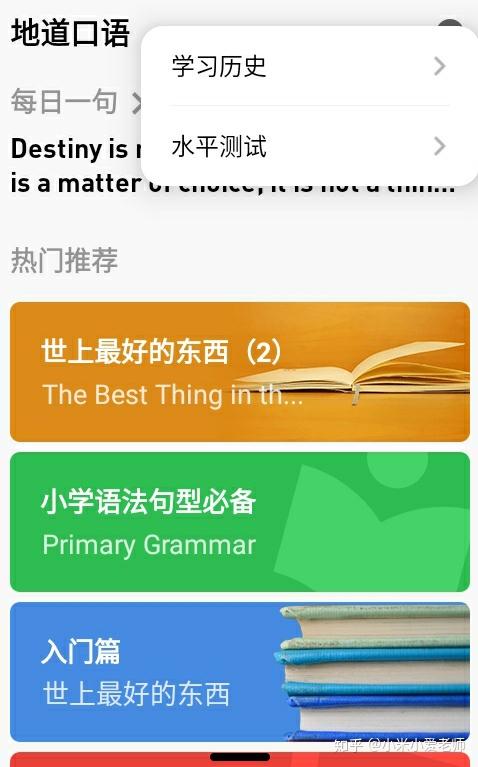The image size is (478, 767).
Task: Open the 世上最好的东西（2） course card
Action: pyautogui.click(x=240, y=372)
